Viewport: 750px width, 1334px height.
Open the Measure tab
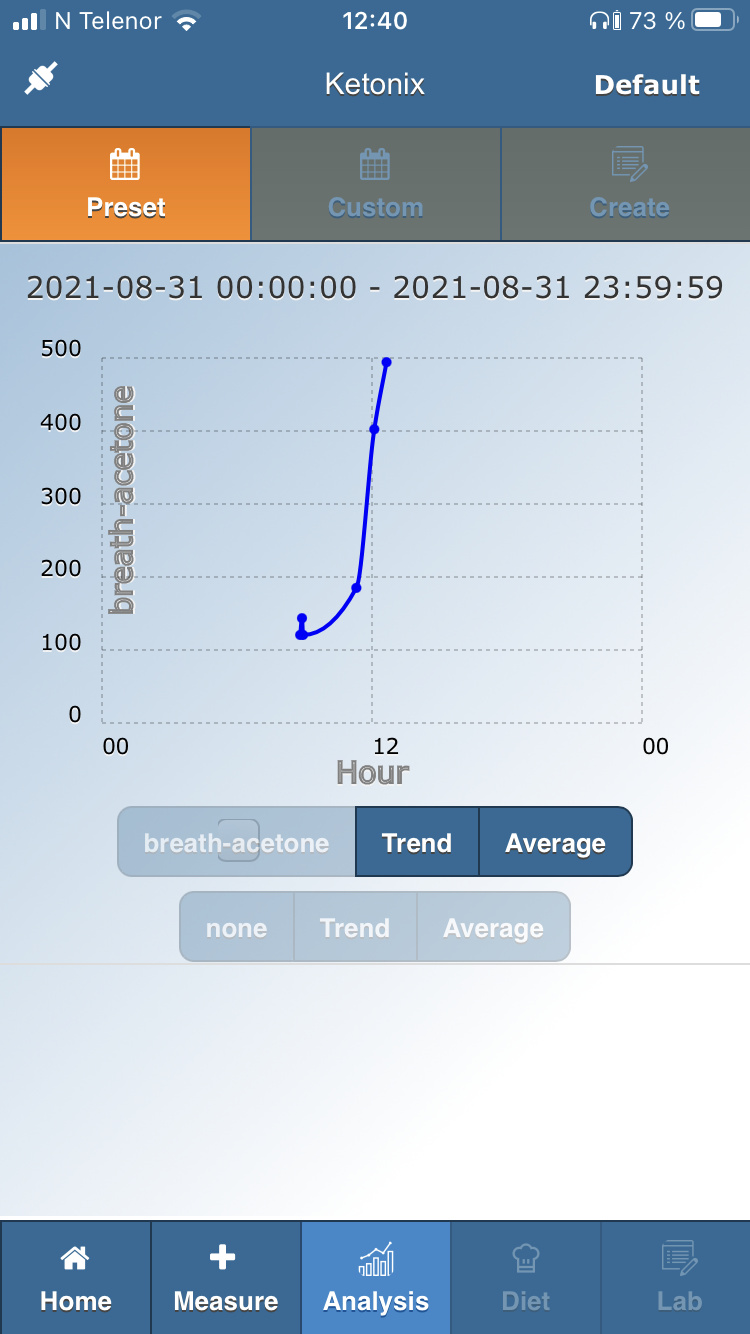click(226, 1278)
